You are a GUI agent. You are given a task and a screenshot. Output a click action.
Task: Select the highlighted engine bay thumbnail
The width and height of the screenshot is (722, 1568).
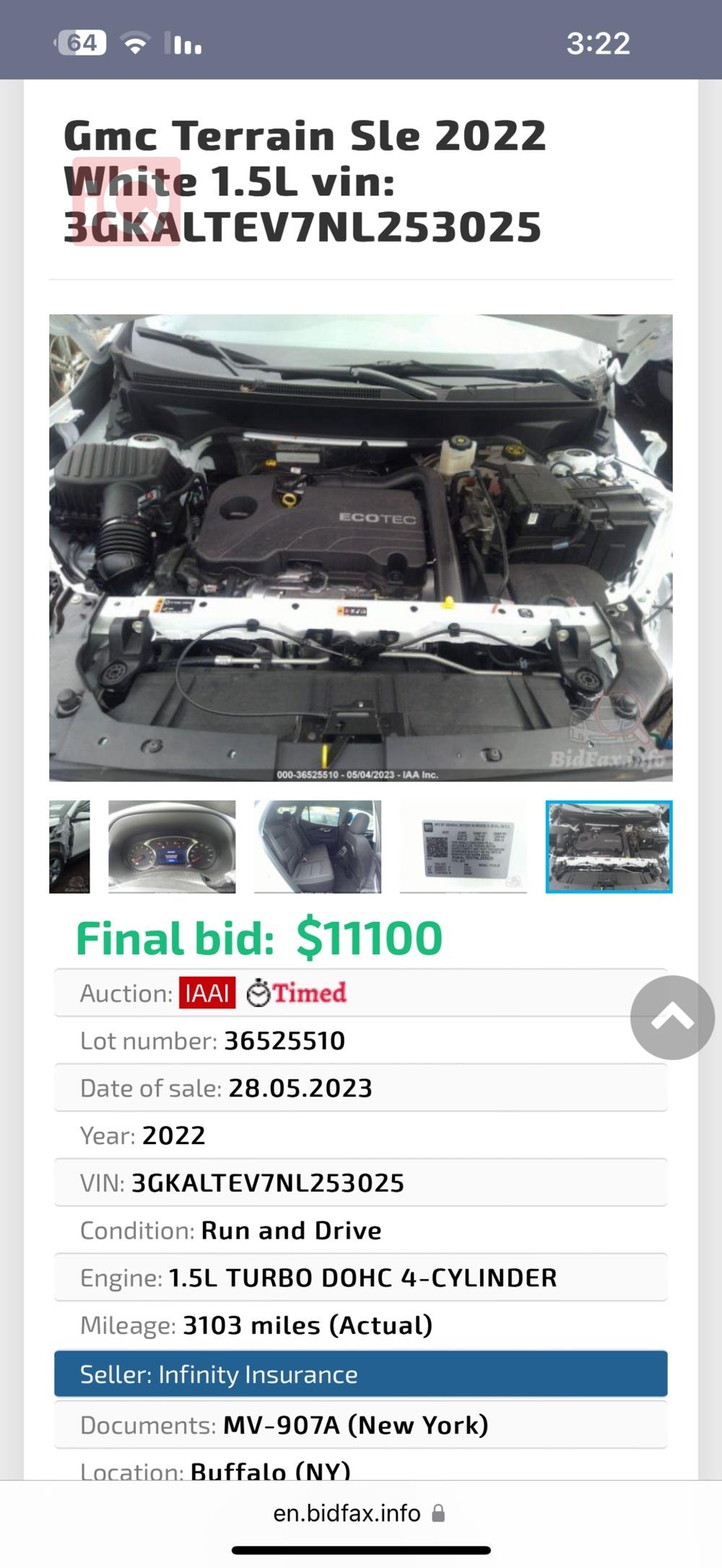coord(609,846)
